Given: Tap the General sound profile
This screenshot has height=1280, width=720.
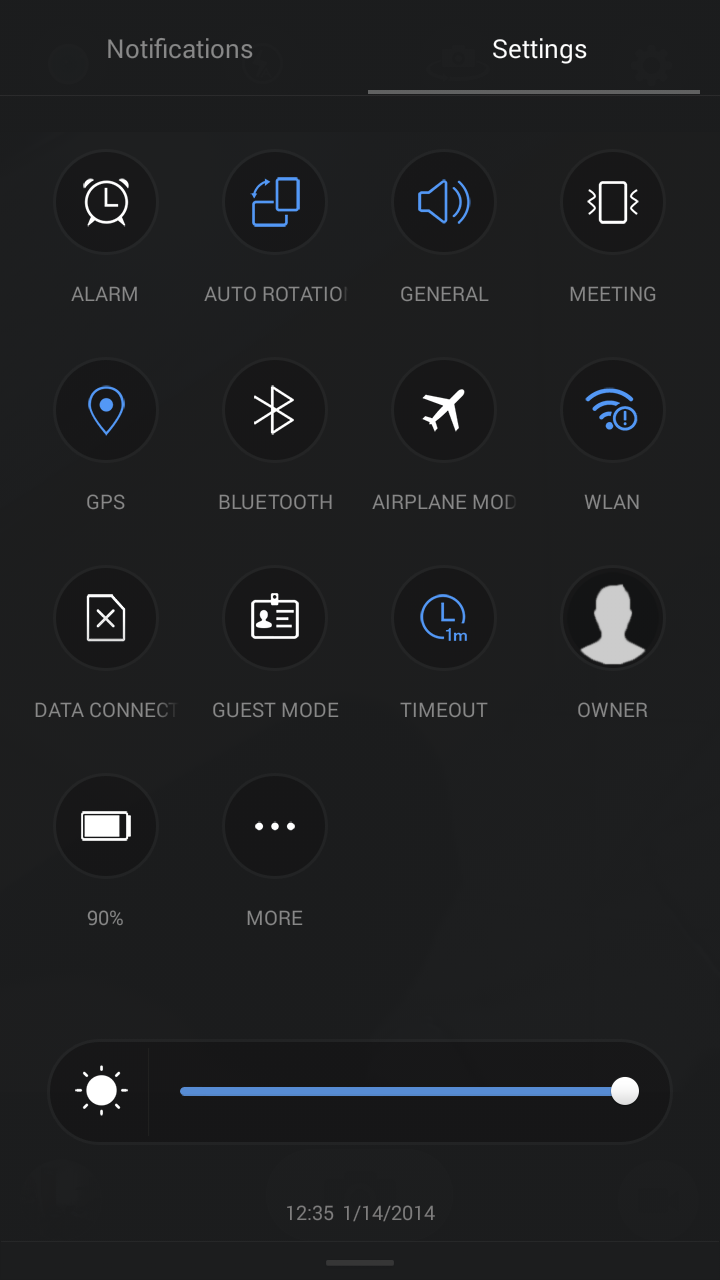Looking at the screenshot, I should pos(444,202).
